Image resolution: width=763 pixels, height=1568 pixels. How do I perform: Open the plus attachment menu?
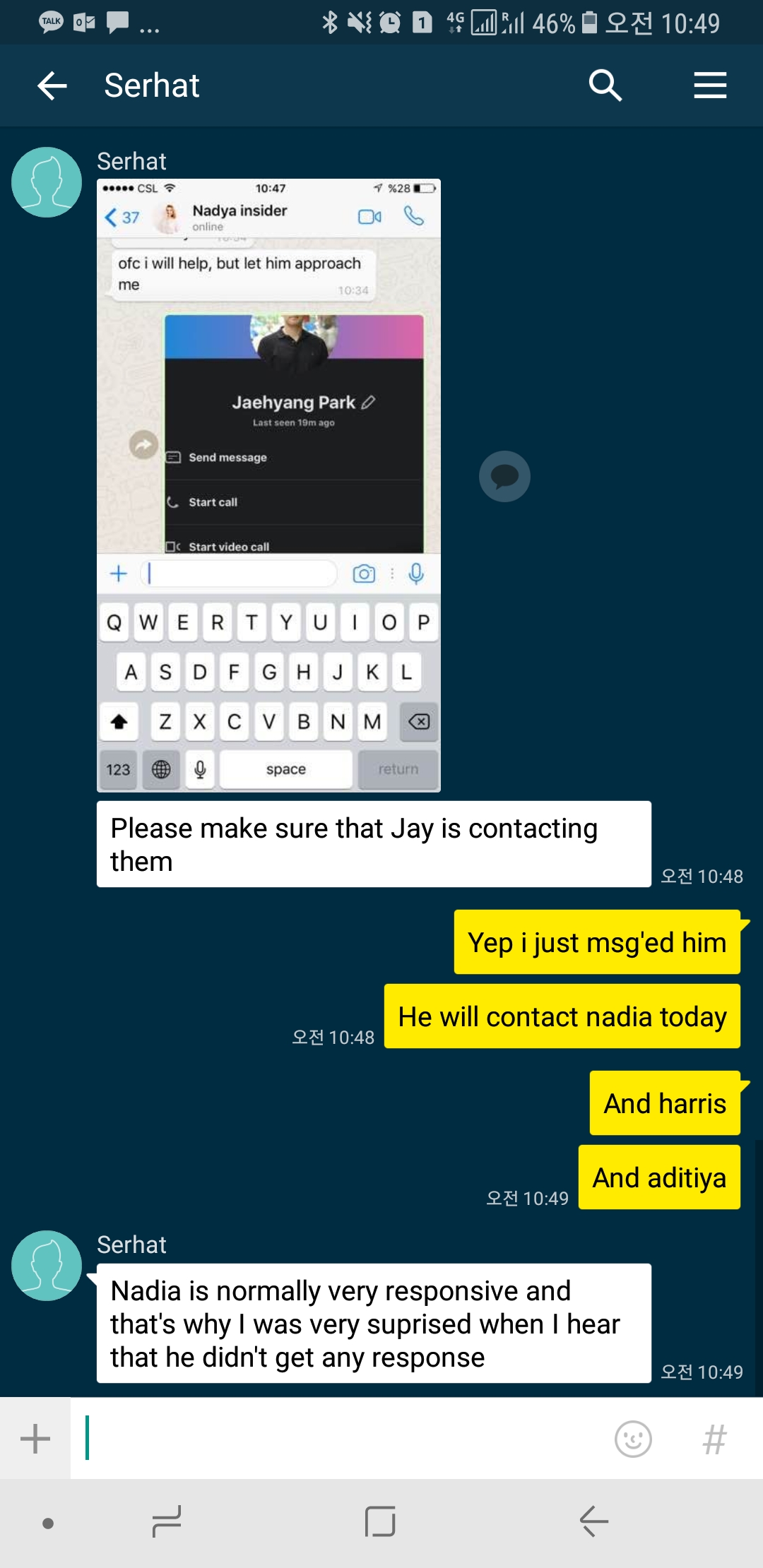[x=35, y=1439]
